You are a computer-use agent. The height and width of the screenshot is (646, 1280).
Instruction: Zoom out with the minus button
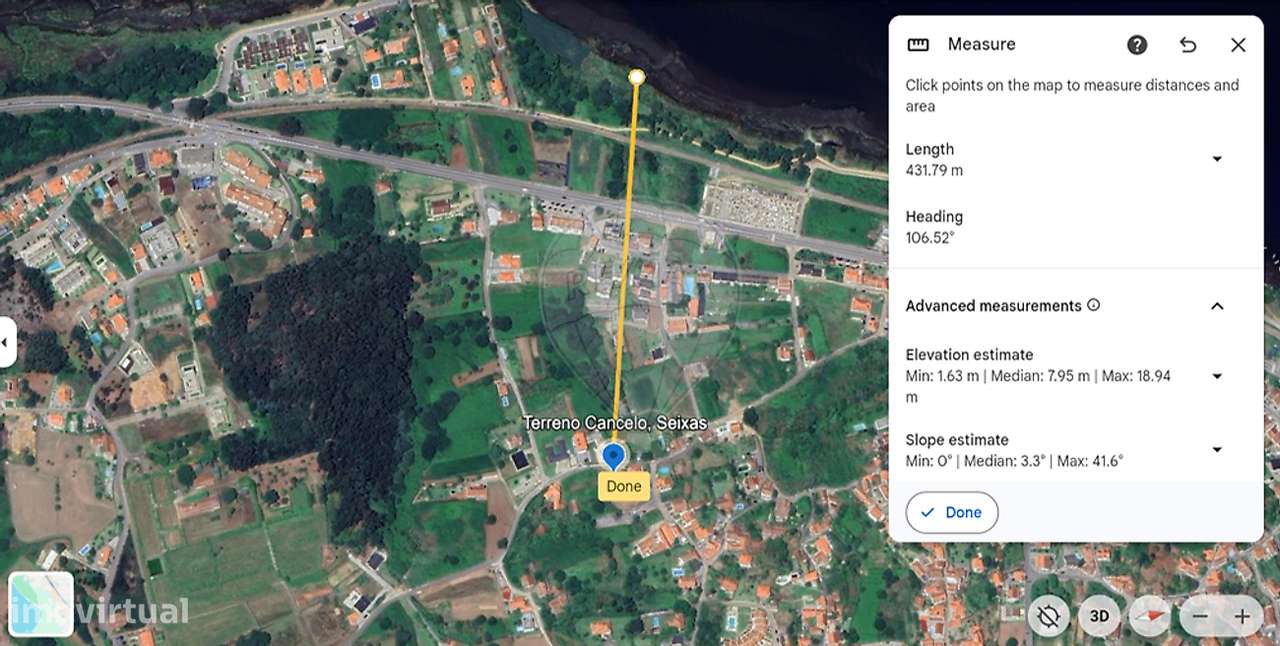[x=1201, y=617]
